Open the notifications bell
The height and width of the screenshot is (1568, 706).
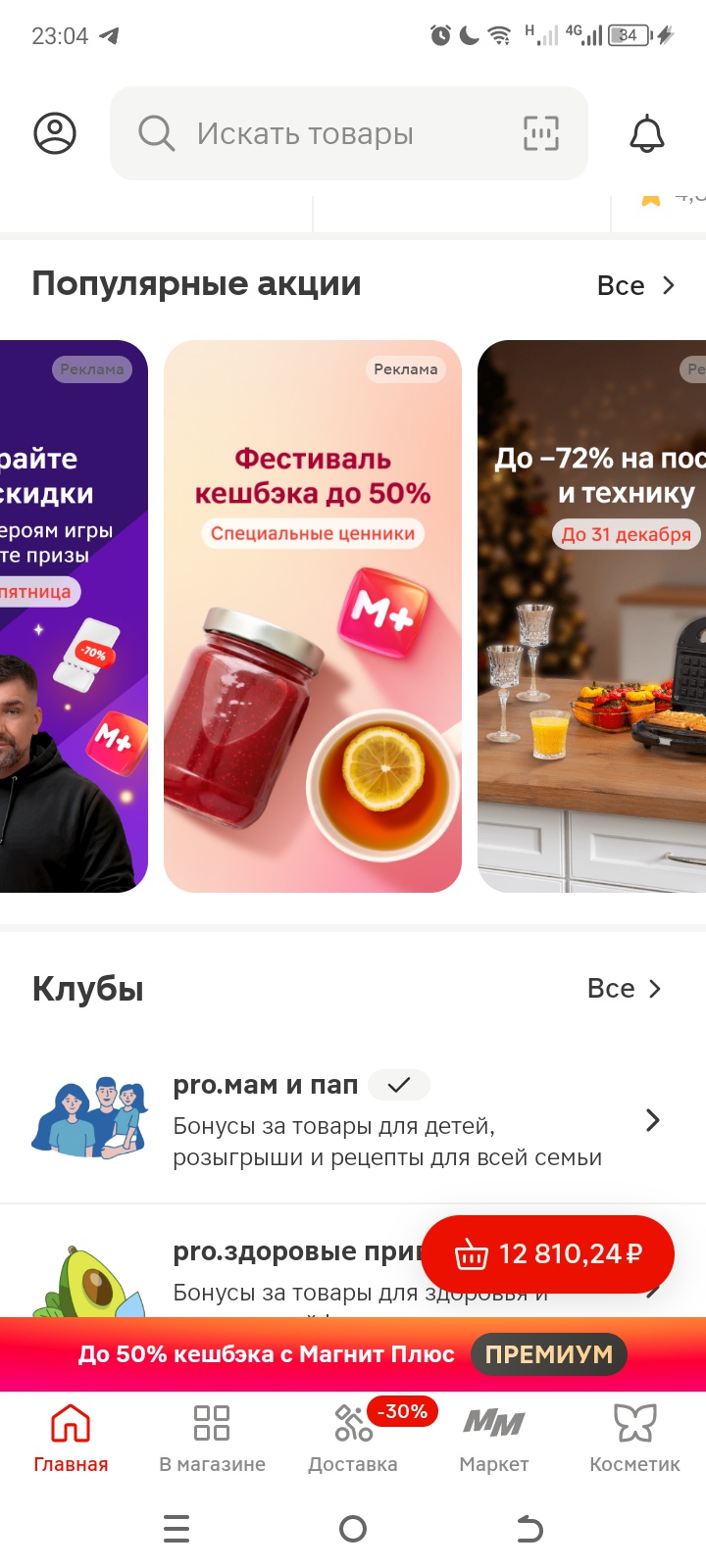click(646, 133)
